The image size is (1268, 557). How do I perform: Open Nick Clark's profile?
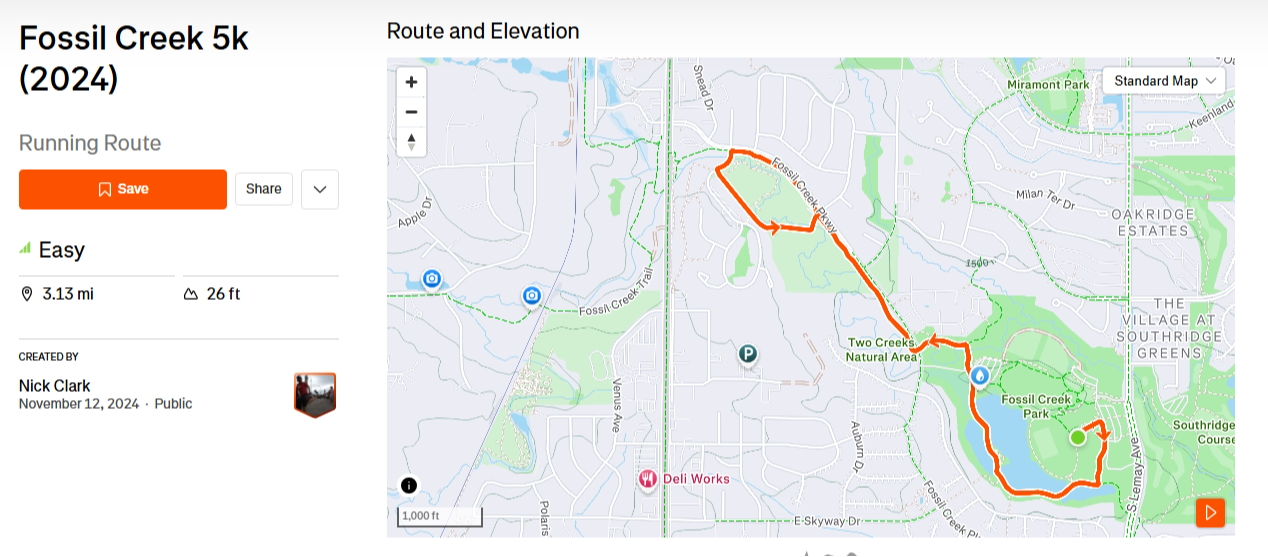55,386
